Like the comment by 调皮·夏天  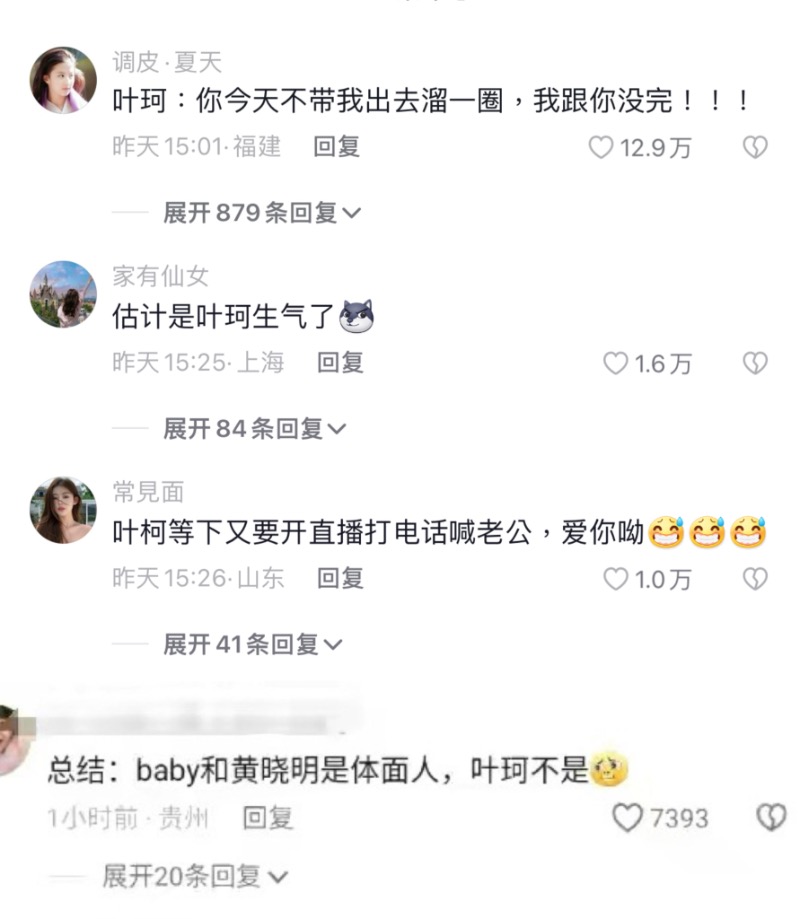coord(600,148)
